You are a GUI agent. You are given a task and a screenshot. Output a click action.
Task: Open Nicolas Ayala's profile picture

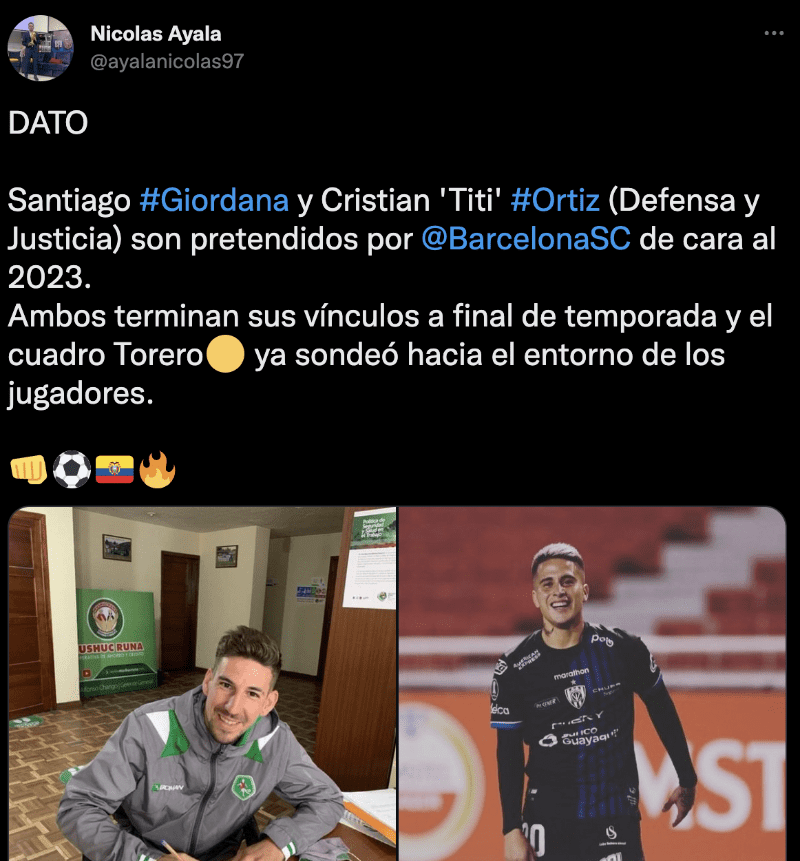[x=40, y=48]
